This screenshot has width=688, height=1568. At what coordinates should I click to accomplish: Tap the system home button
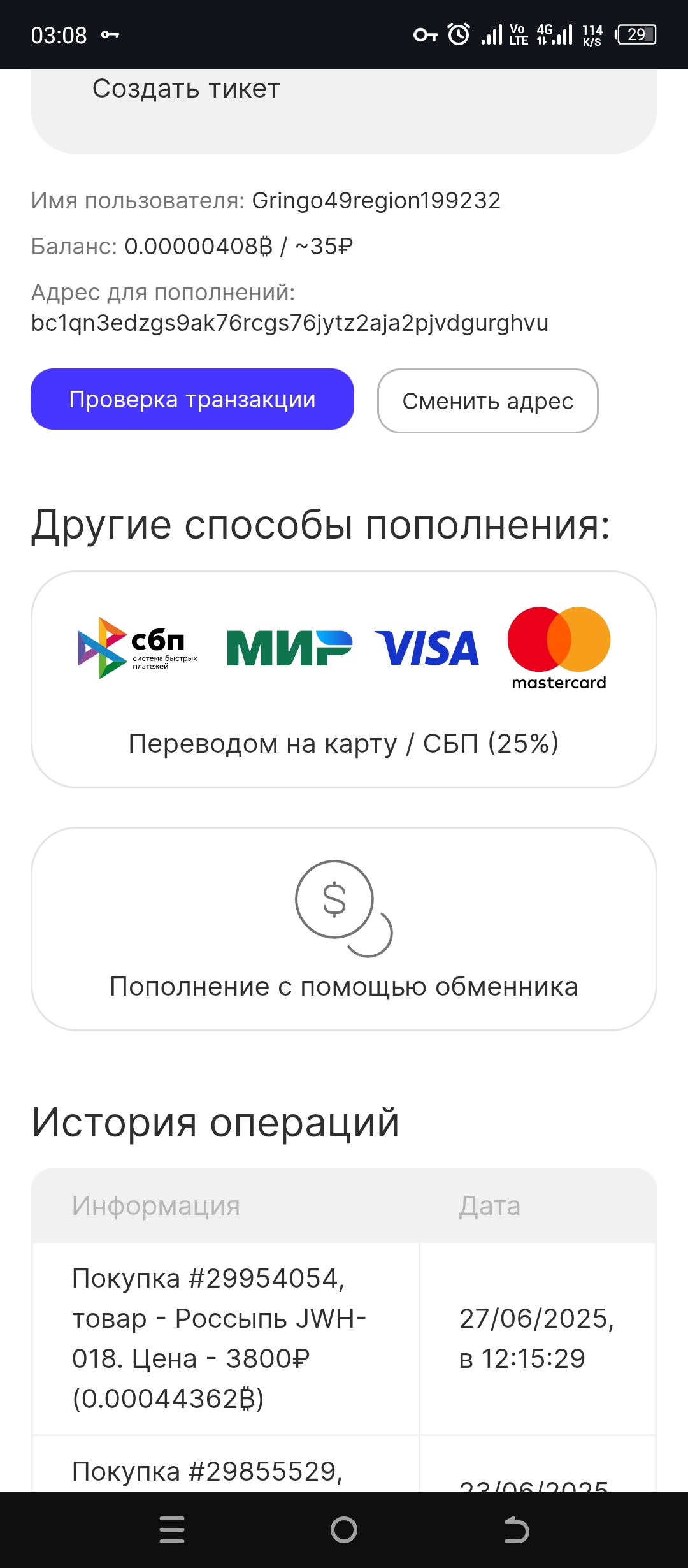(x=344, y=1530)
